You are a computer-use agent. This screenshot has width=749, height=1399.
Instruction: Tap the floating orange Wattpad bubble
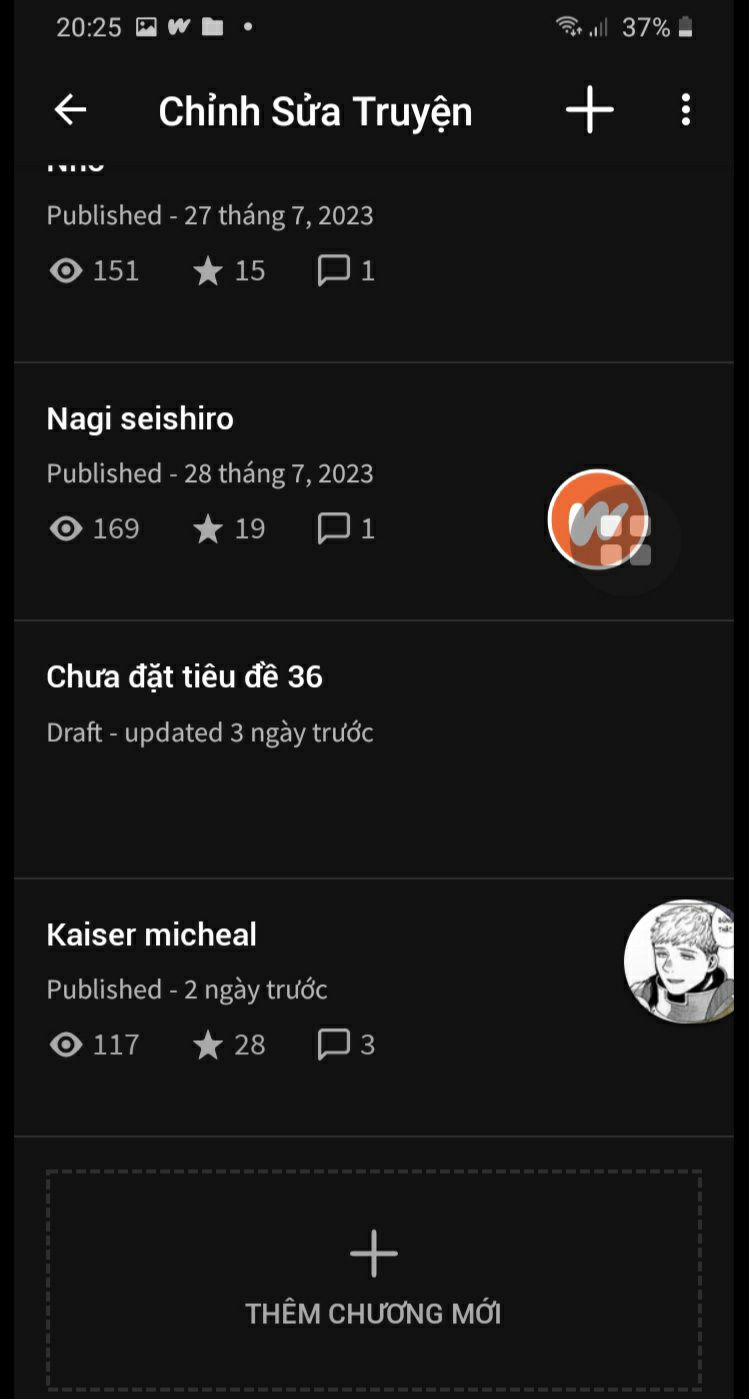click(x=598, y=520)
